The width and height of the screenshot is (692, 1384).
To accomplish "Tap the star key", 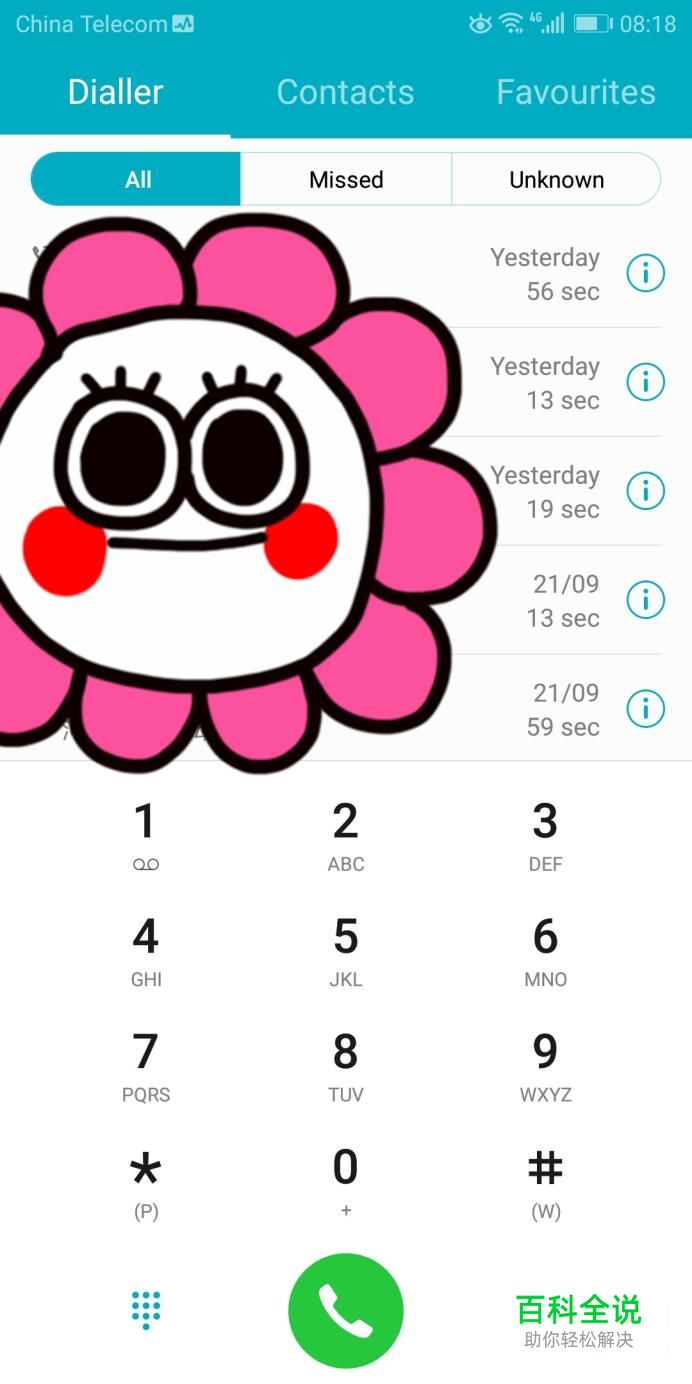I will (146, 1181).
